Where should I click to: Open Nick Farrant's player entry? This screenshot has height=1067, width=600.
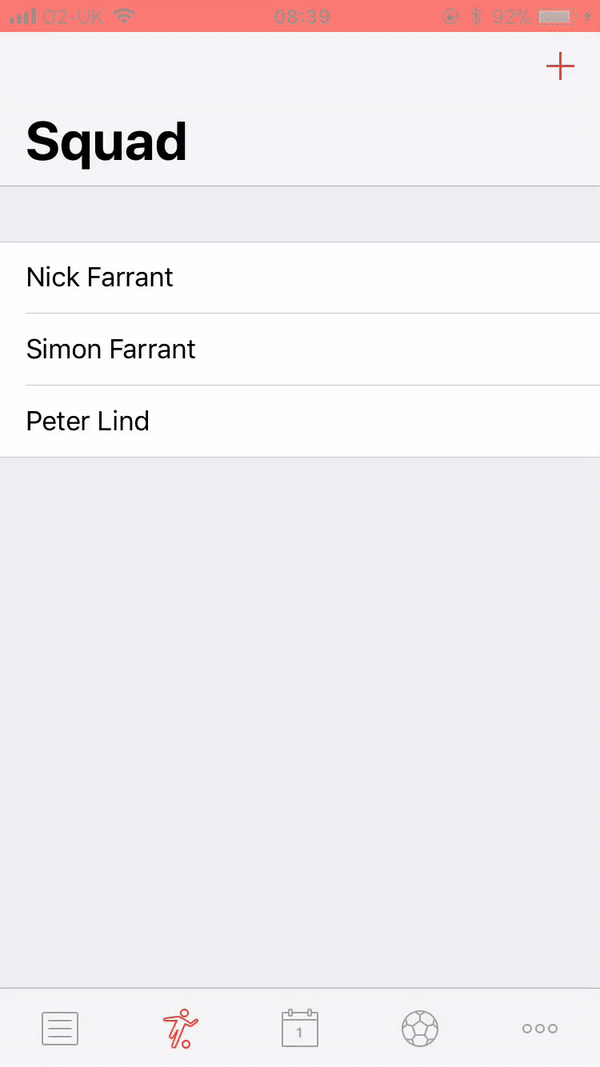pyautogui.click(x=300, y=278)
